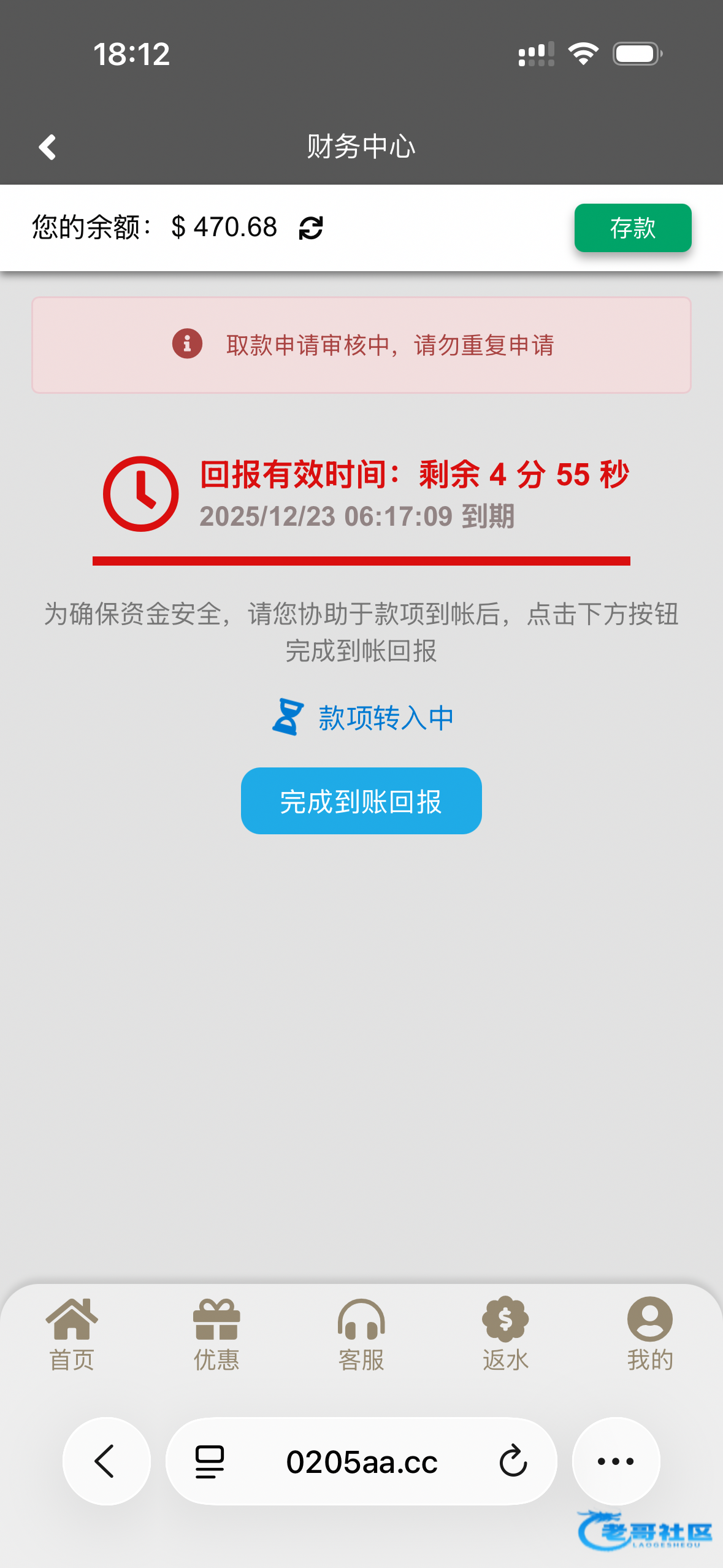
Task: Go back from 财务中心 page
Action: click(x=47, y=147)
